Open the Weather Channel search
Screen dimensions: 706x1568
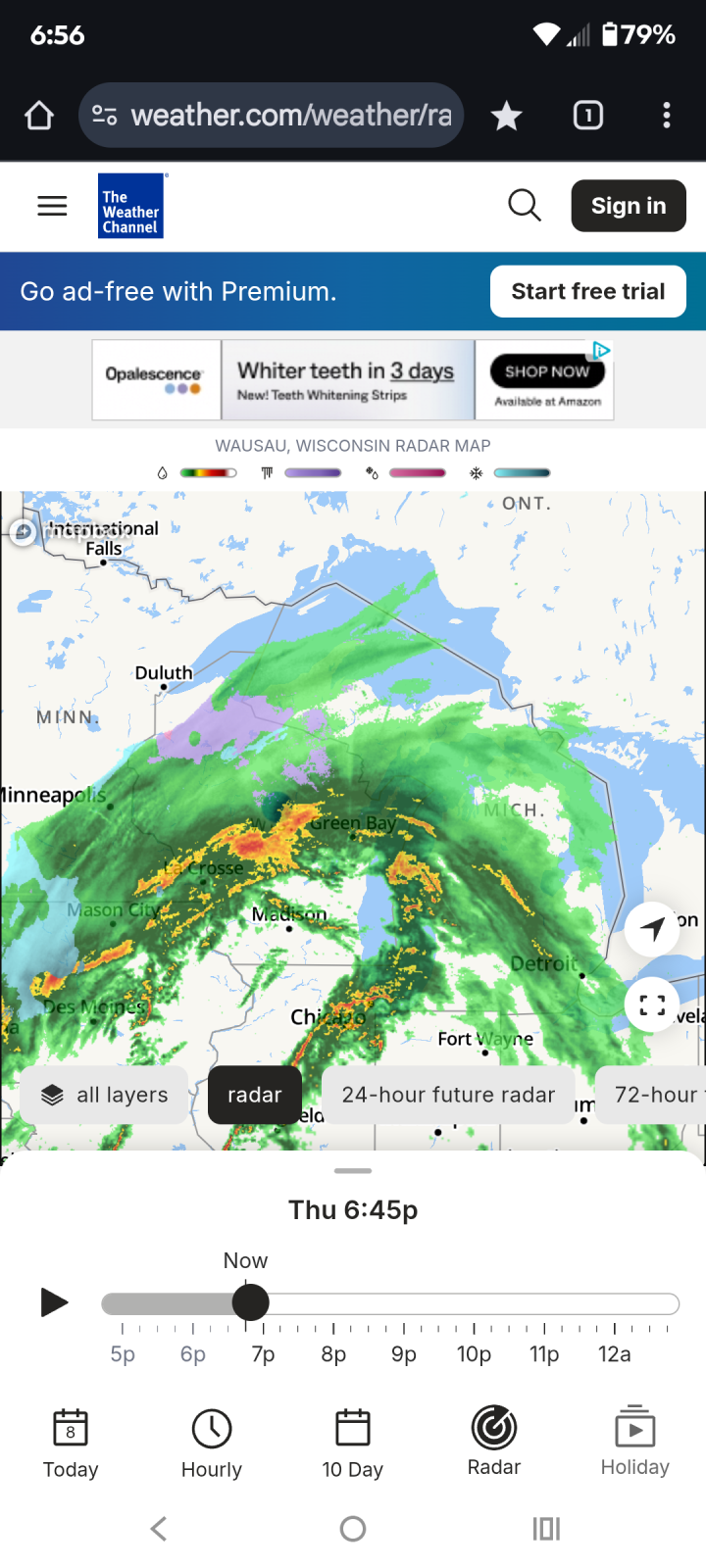(x=525, y=206)
